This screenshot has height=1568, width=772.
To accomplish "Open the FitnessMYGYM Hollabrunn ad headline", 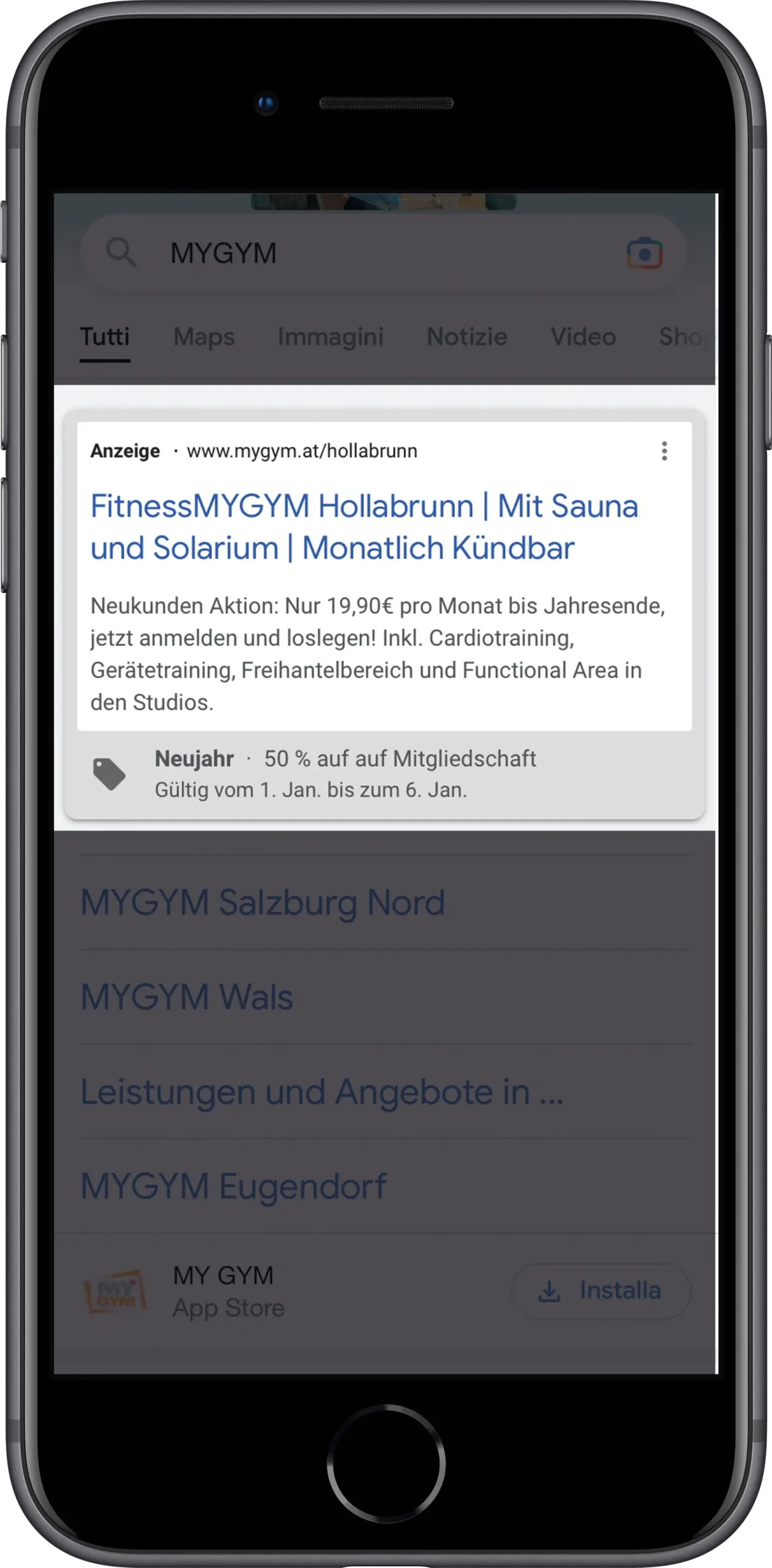I will (x=364, y=527).
